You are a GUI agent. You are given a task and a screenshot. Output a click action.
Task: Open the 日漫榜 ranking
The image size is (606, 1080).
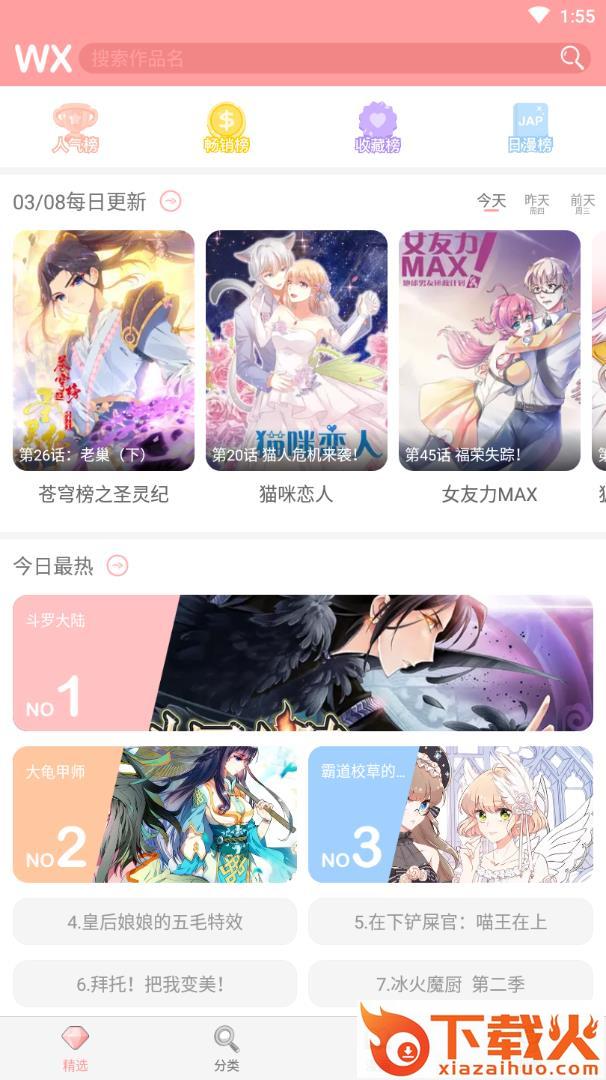coord(530,128)
